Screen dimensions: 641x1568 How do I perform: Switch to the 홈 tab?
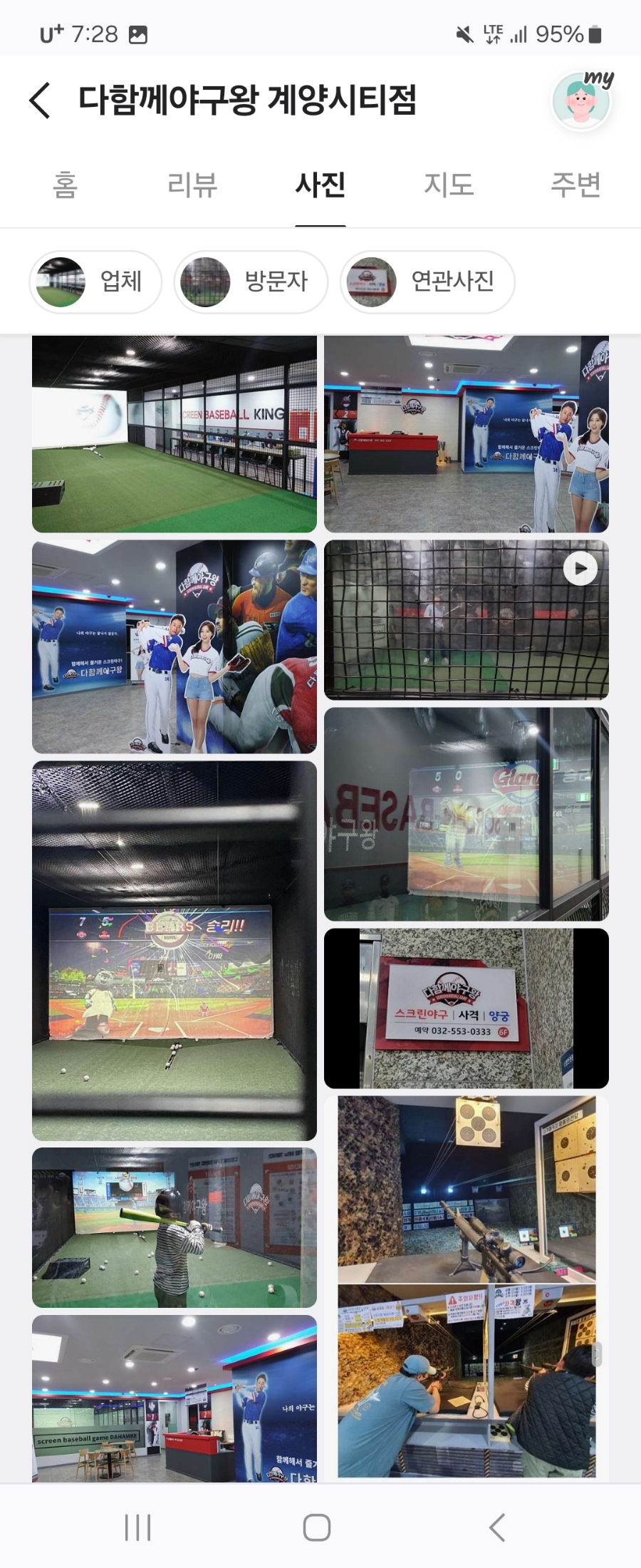(65, 185)
